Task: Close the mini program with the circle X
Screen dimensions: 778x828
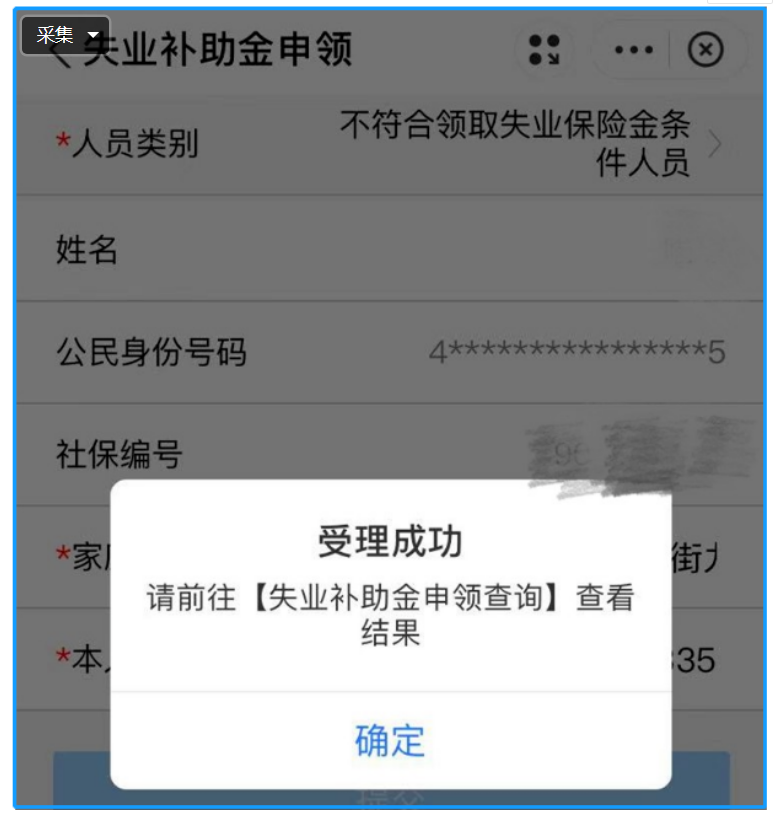Action: [x=706, y=49]
